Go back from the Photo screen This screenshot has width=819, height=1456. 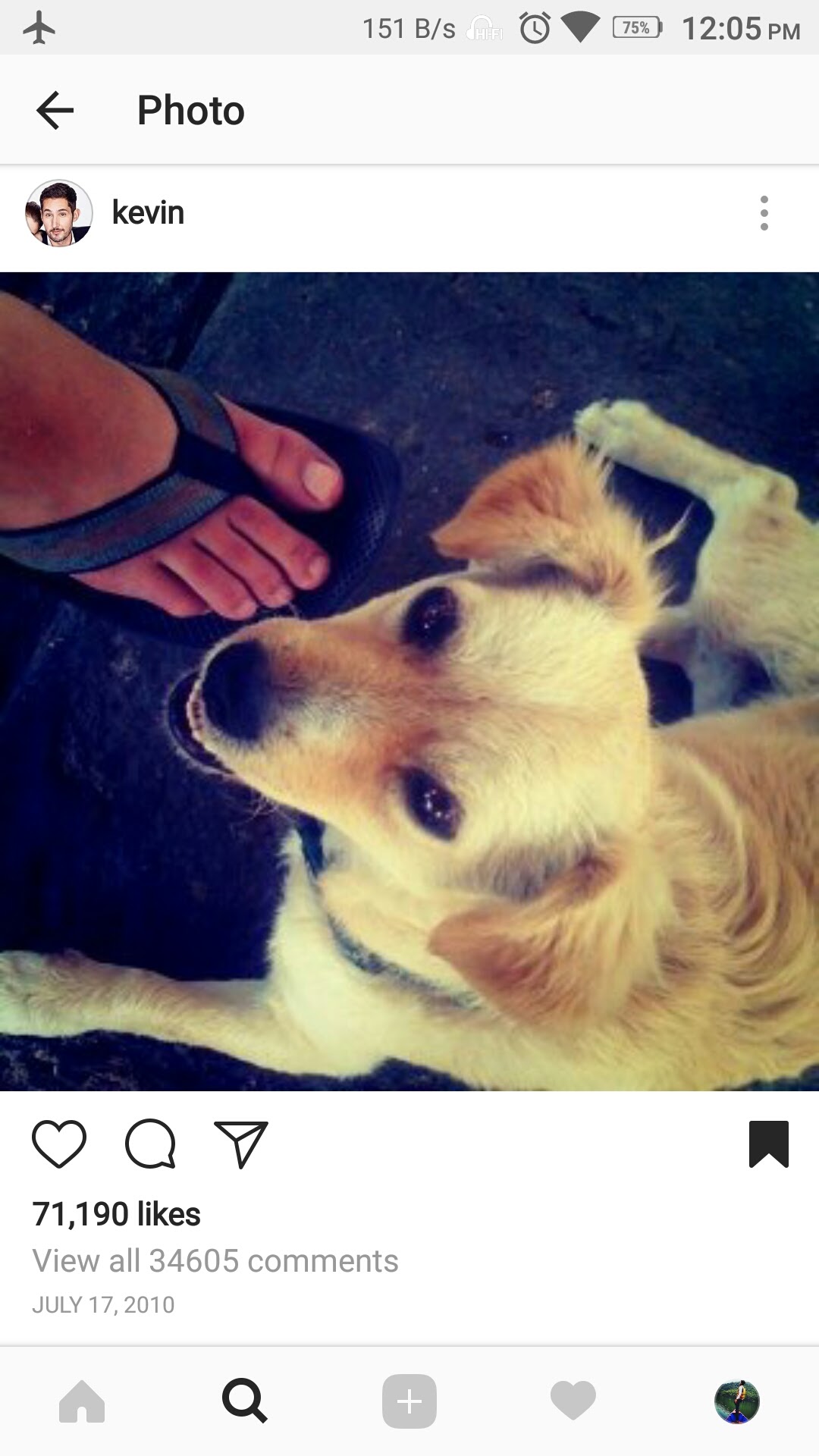(55, 111)
